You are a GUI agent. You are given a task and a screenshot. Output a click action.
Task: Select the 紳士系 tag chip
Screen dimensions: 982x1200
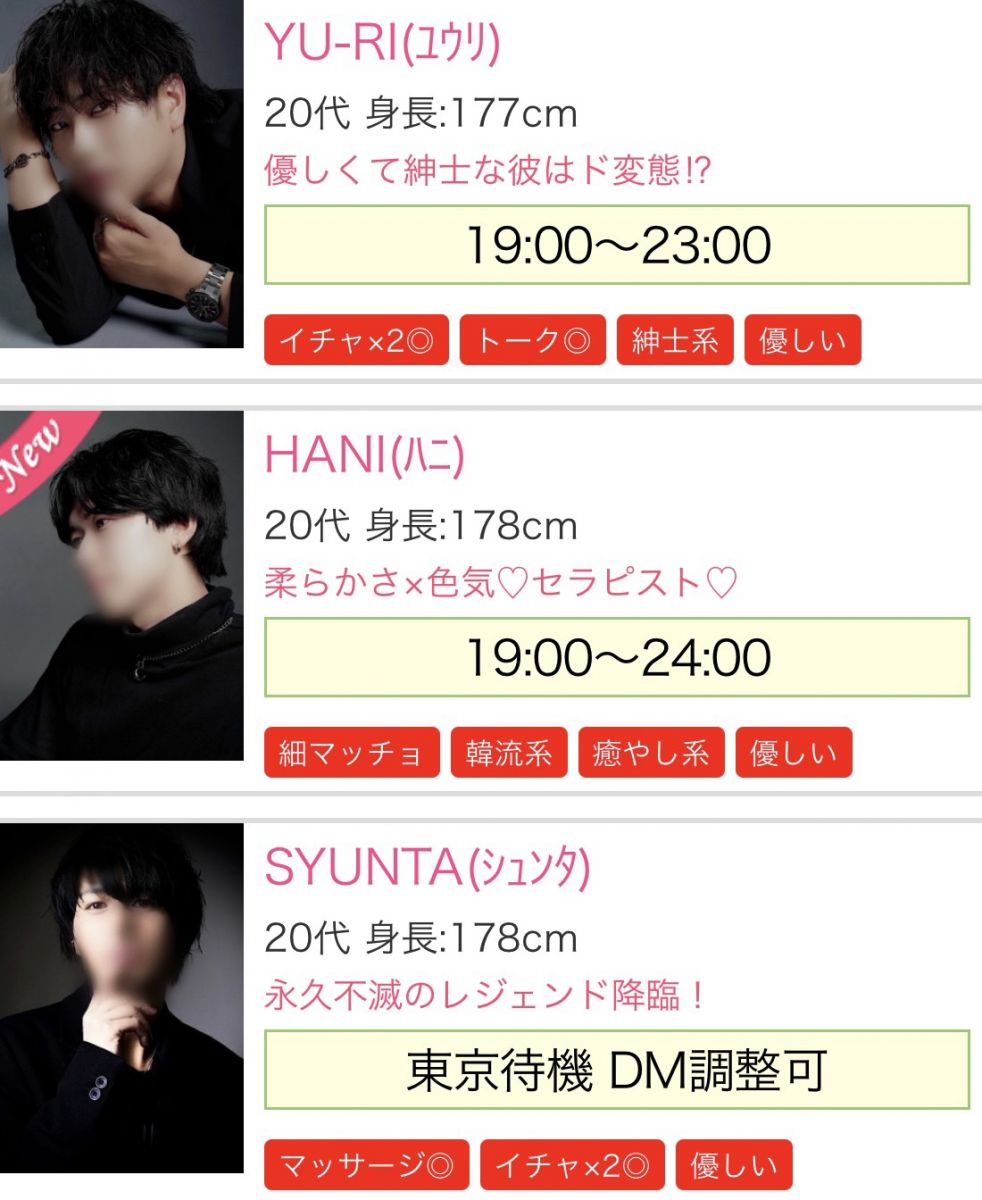coord(675,341)
